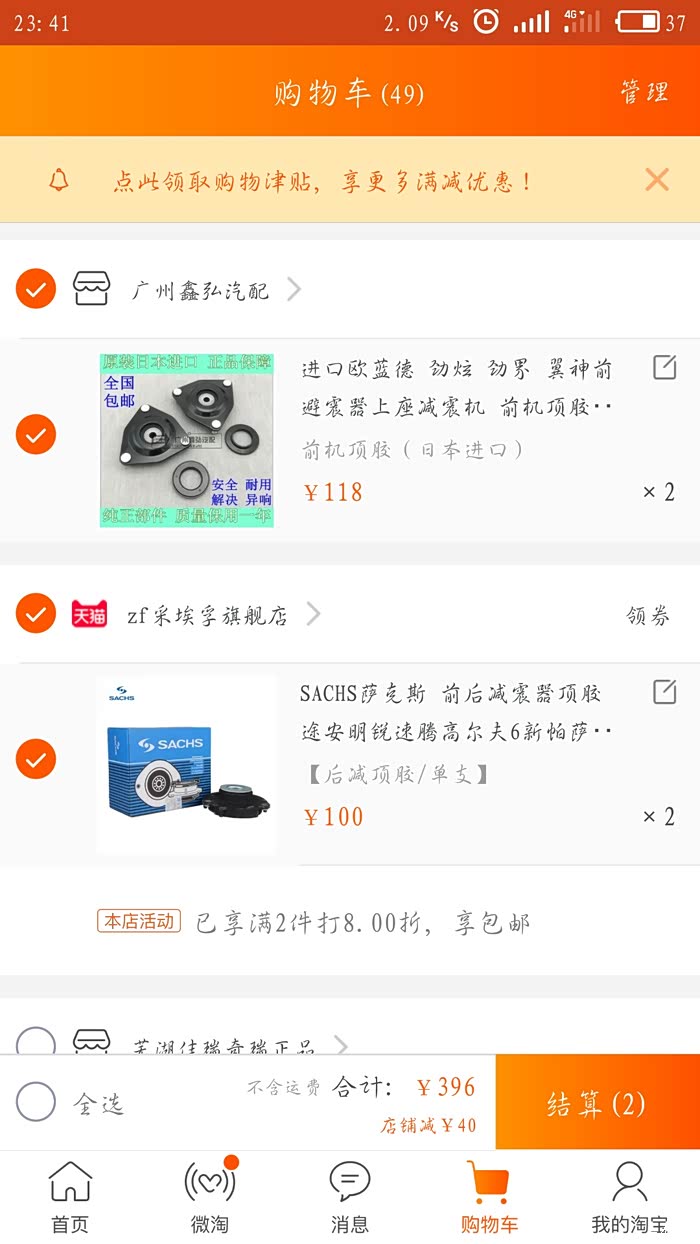Open the 消息 messages tab
Viewport: 700px width, 1244px height.
pyautogui.click(x=350, y=1198)
